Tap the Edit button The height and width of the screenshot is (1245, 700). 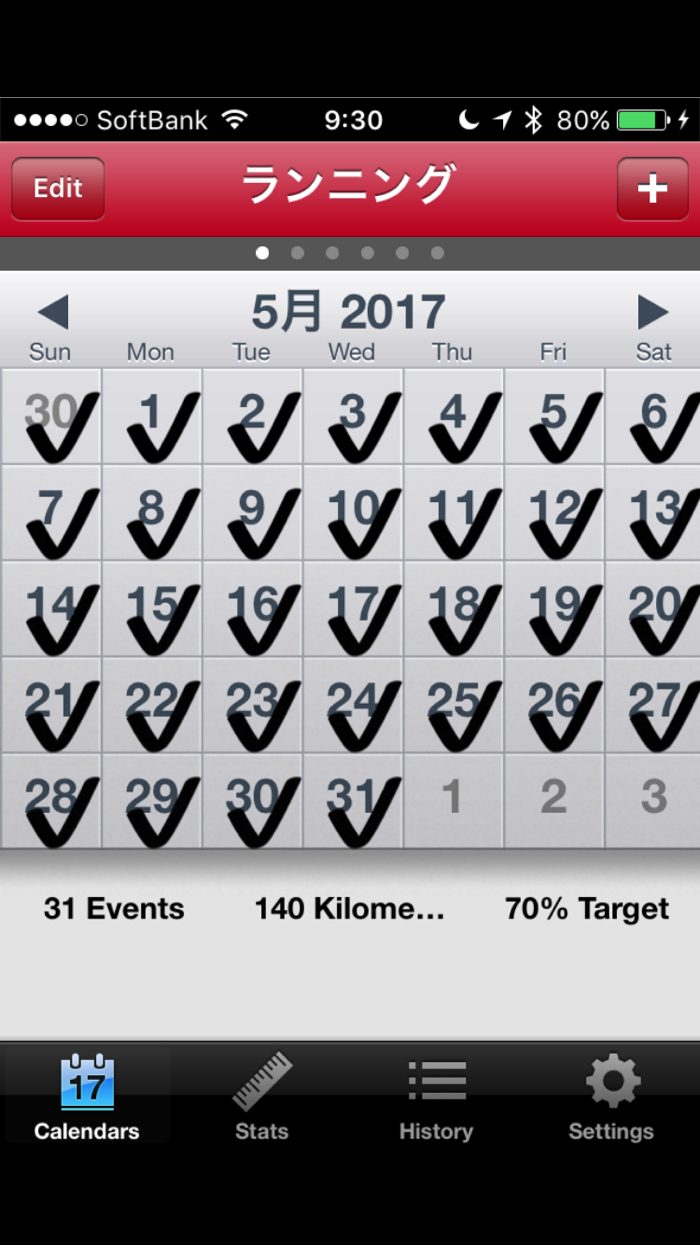[x=57, y=188]
